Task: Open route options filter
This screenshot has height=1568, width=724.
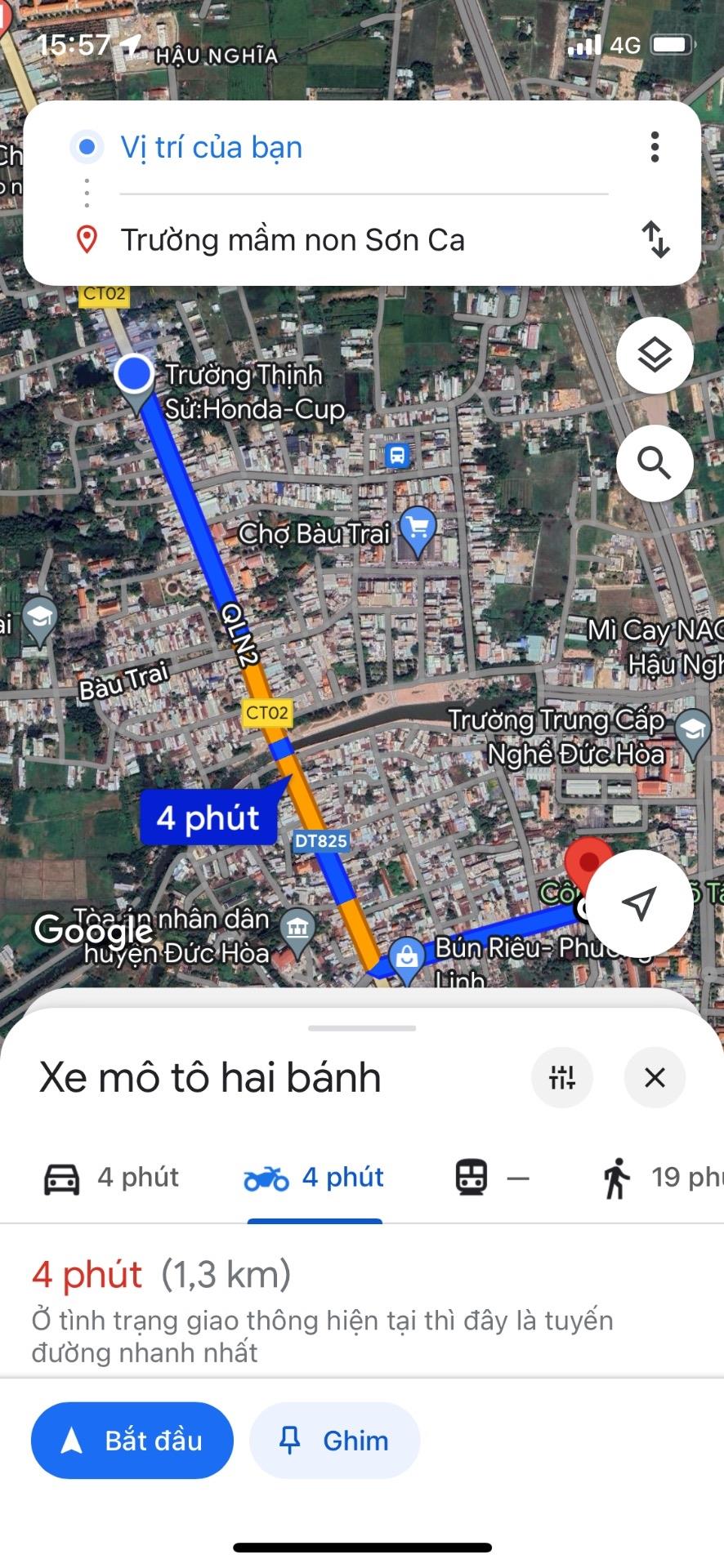Action: point(562,1077)
